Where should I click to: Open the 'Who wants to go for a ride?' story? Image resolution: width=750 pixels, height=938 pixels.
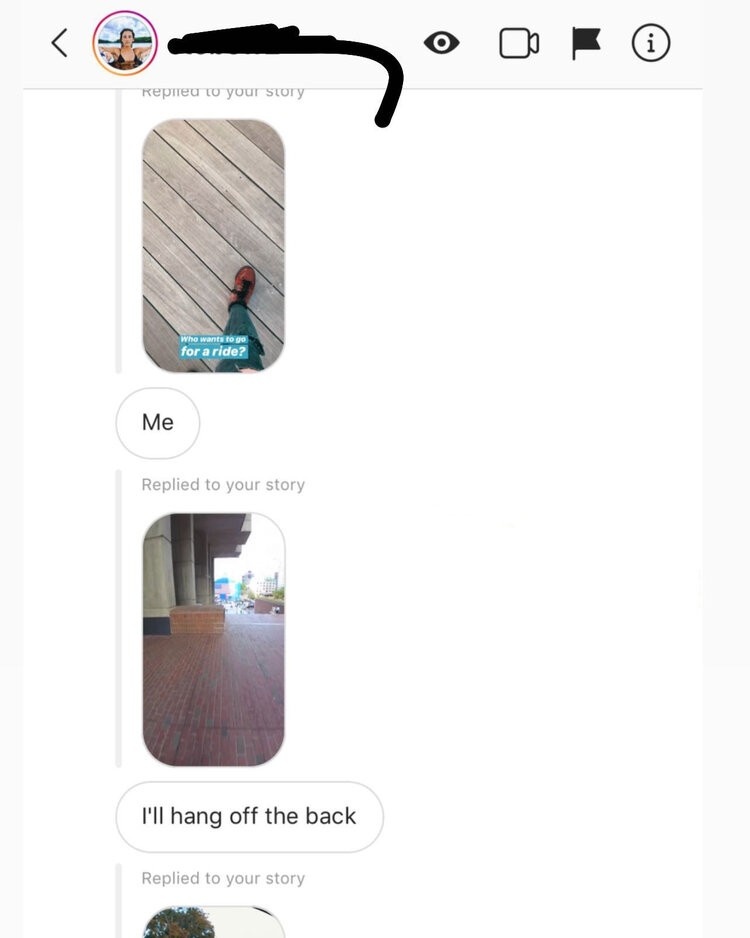tap(213, 246)
